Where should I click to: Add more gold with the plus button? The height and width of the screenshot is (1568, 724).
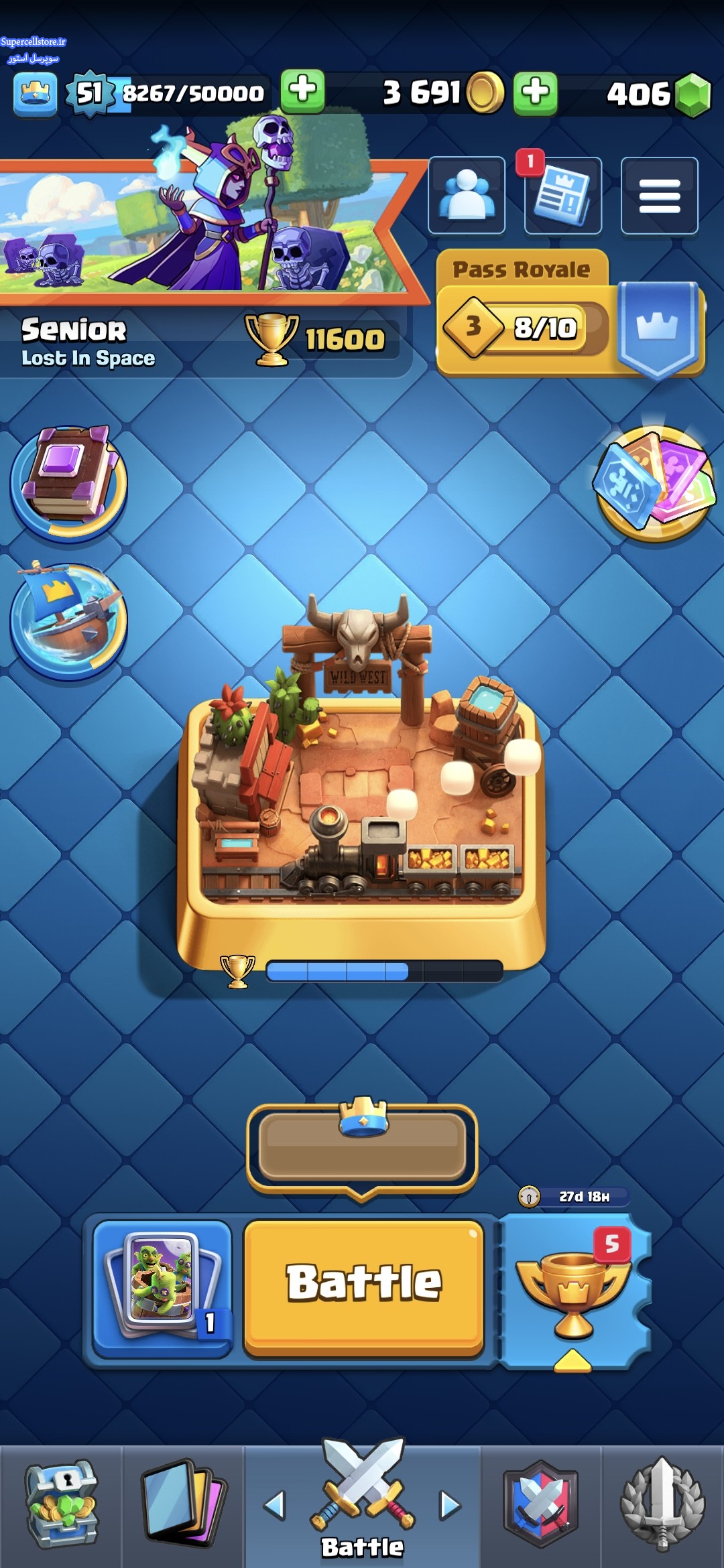coord(535,92)
